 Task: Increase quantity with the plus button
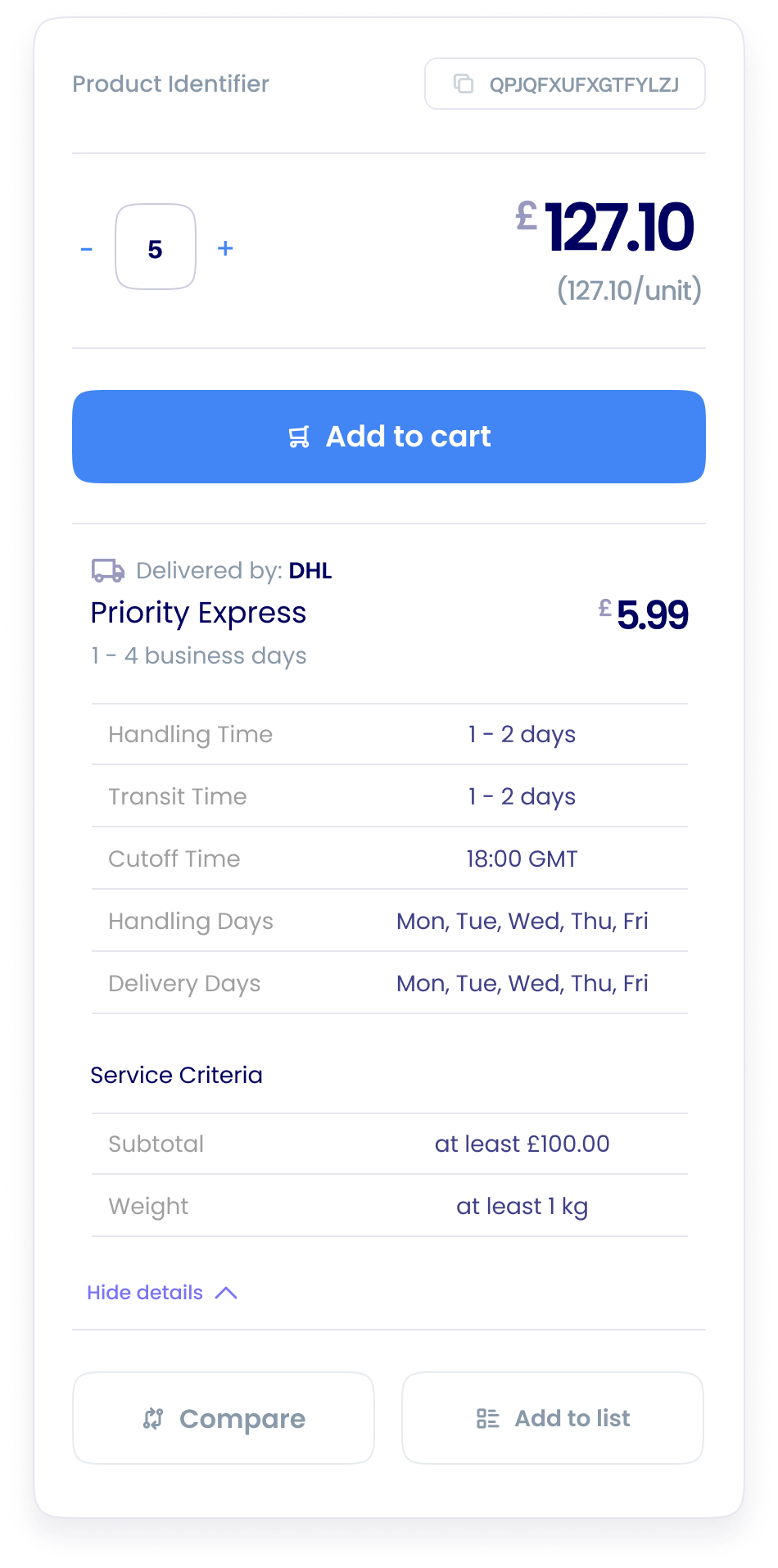(225, 247)
